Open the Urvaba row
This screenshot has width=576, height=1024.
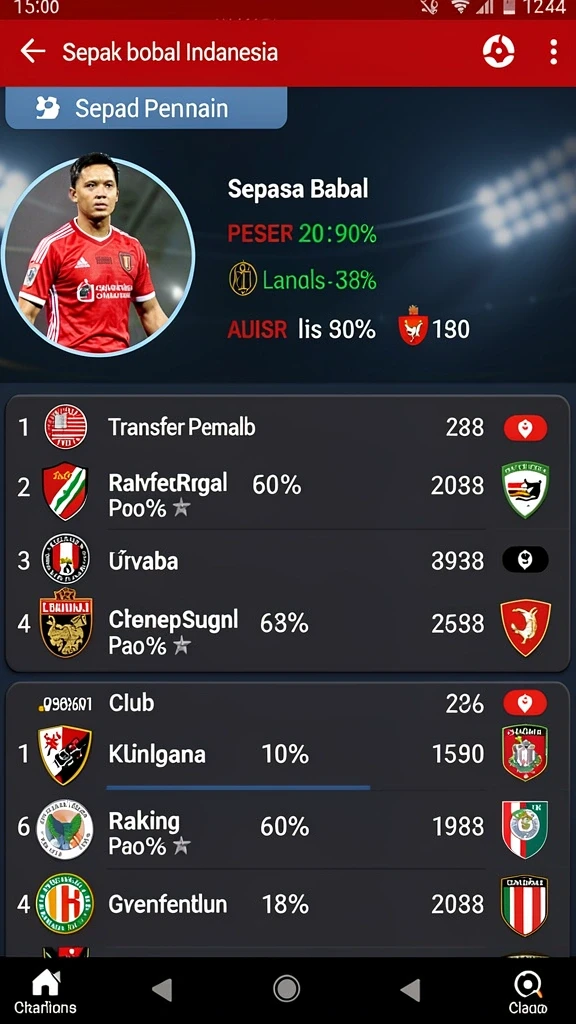pyautogui.click(x=287, y=560)
